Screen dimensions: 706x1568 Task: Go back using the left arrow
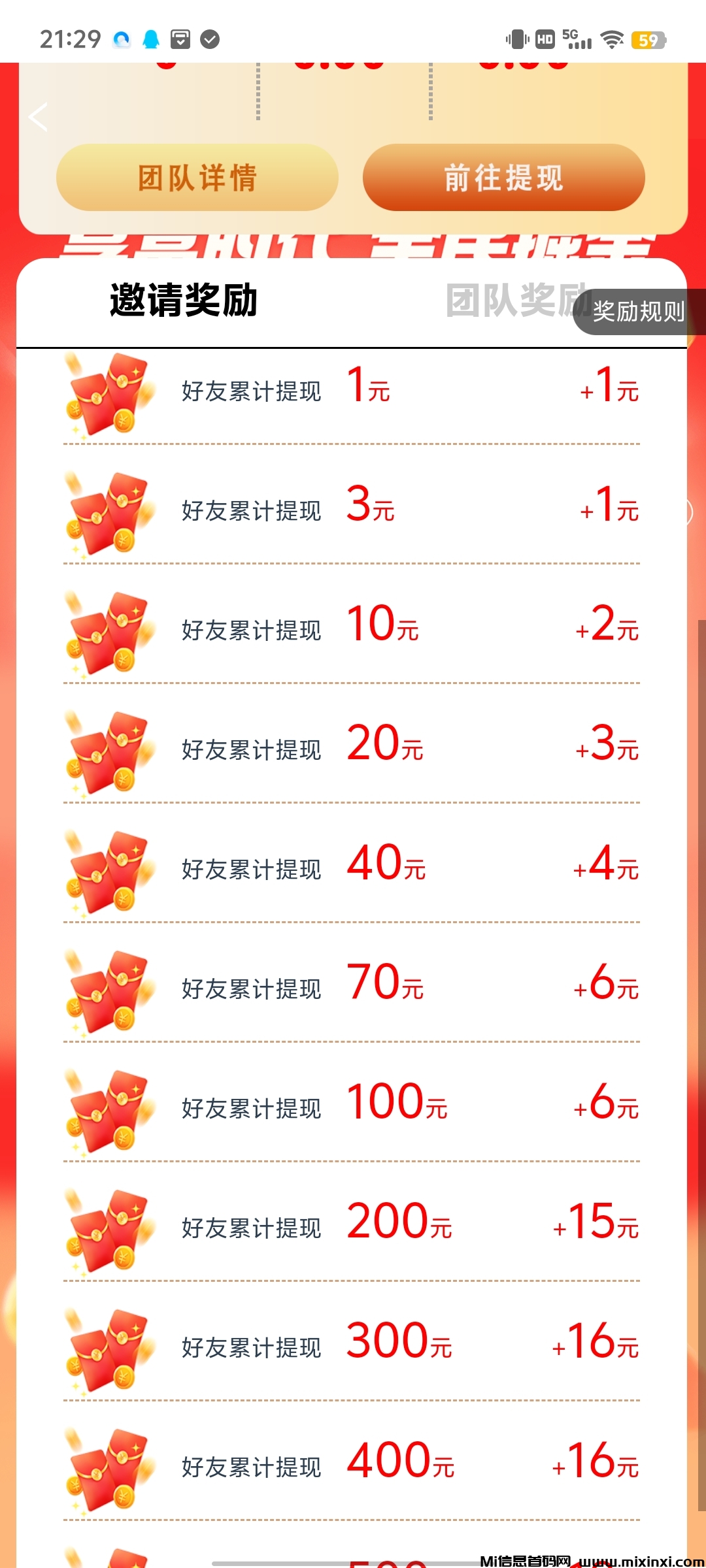point(39,118)
